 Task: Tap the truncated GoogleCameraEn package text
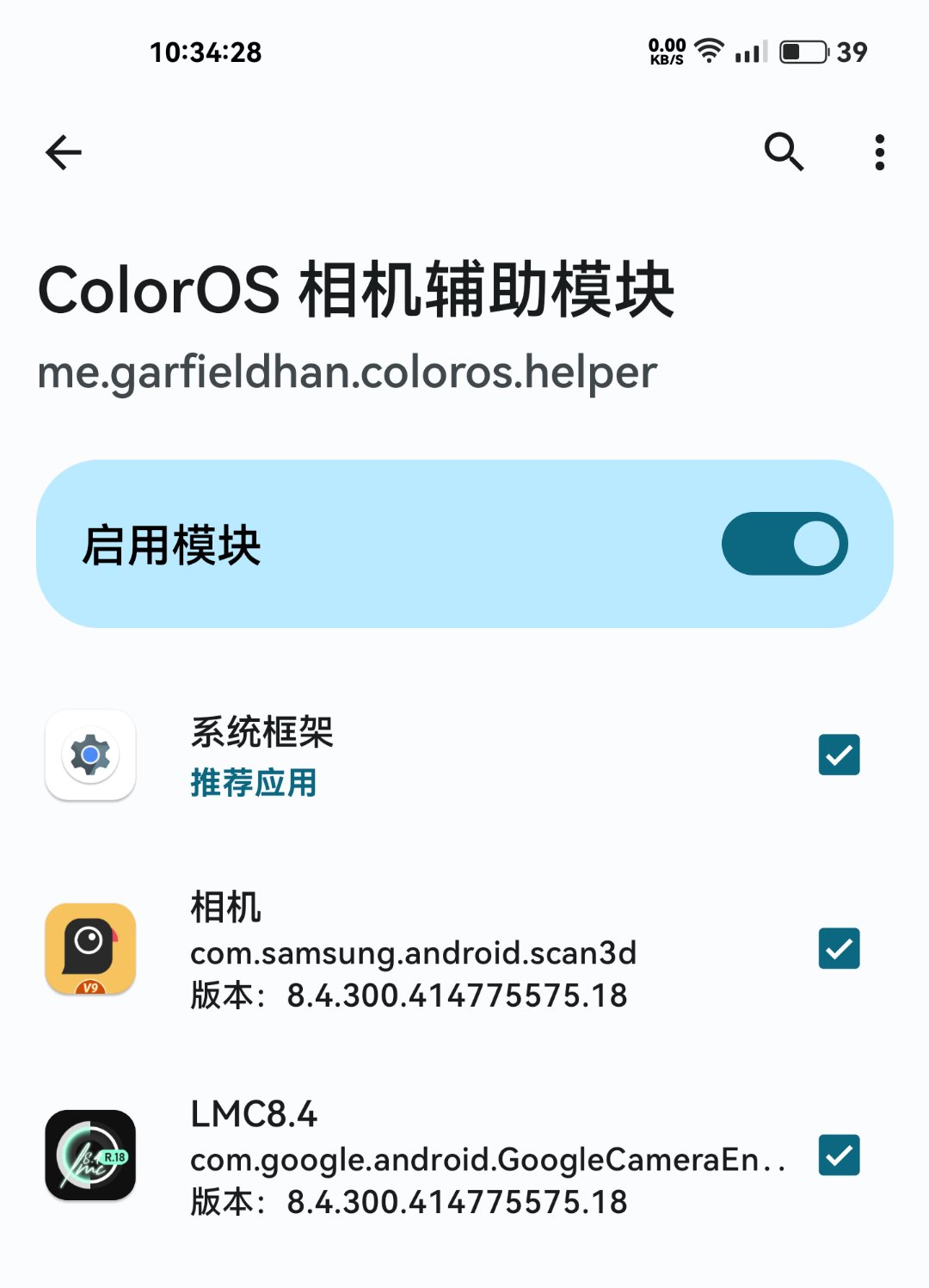click(488, 1159)
